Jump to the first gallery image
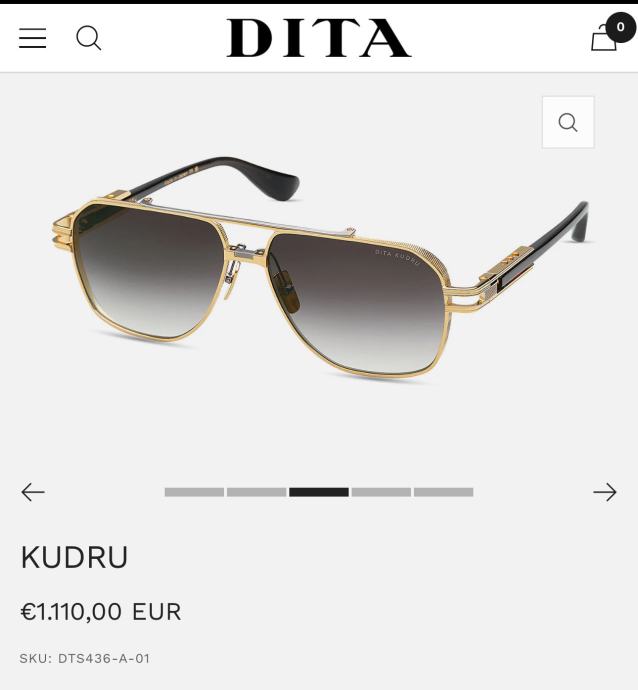638x690 pixels. [194, 492]
